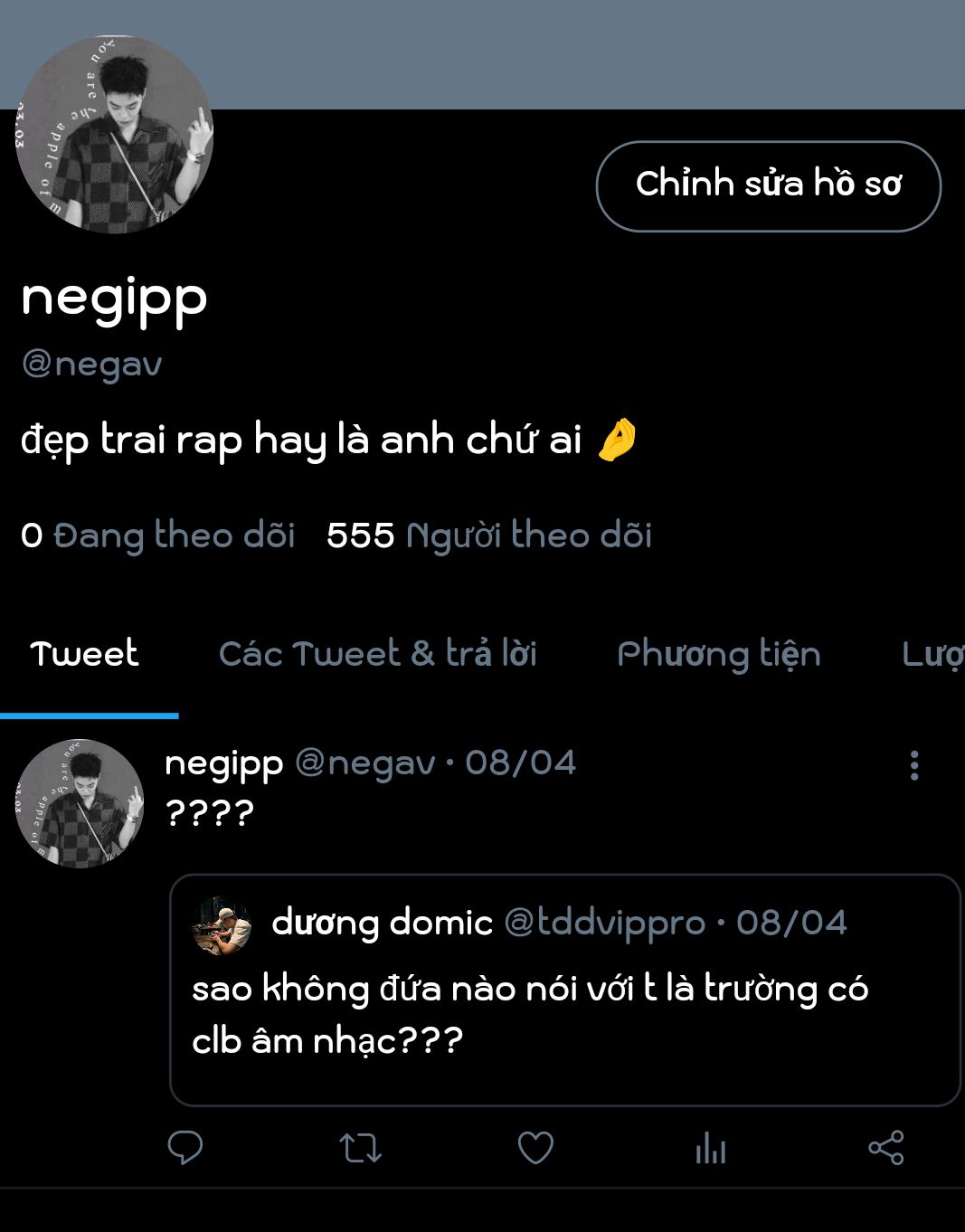Tap the Chỉnh sửa hồ sơ button

769,186
